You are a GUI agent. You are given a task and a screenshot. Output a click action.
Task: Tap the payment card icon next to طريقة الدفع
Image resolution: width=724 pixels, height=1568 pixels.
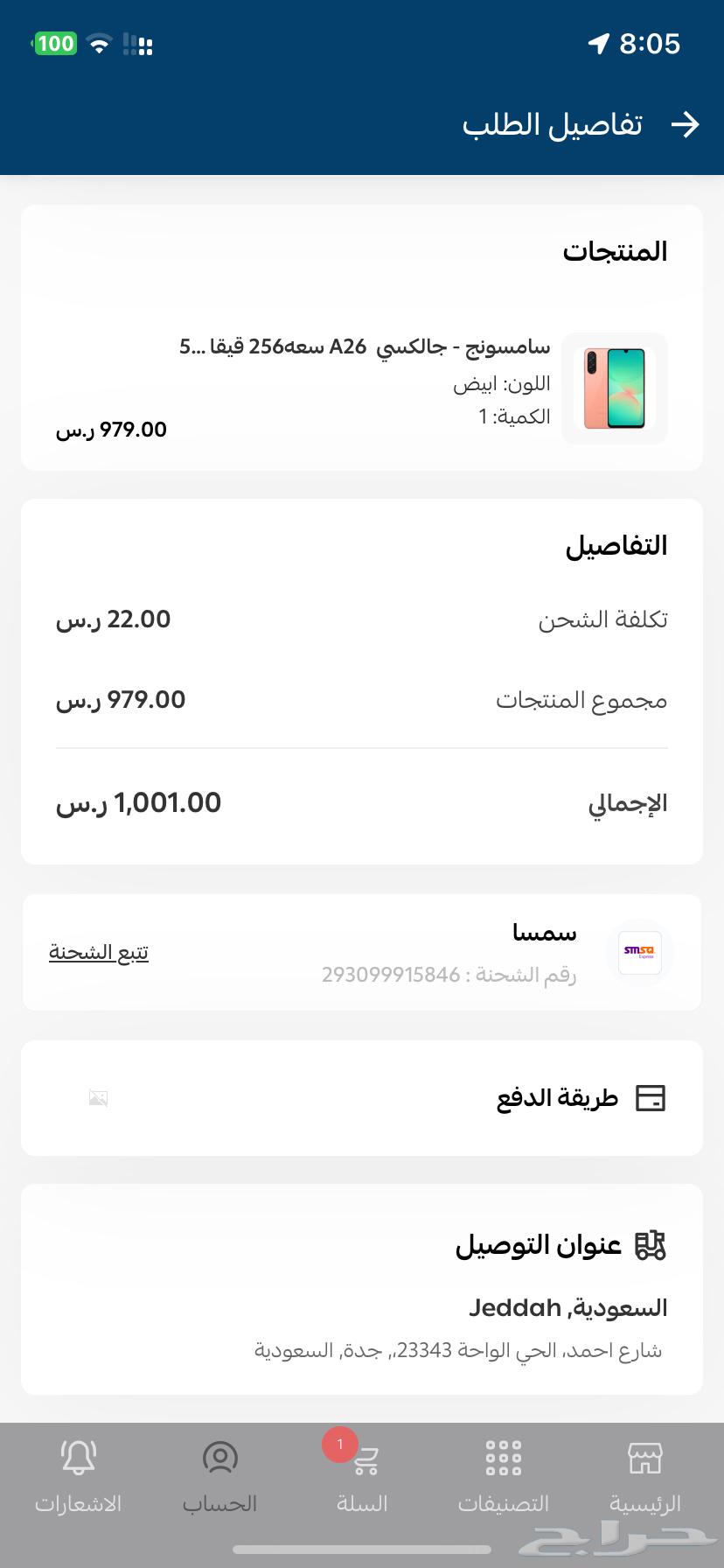[x=652, y=1098]
